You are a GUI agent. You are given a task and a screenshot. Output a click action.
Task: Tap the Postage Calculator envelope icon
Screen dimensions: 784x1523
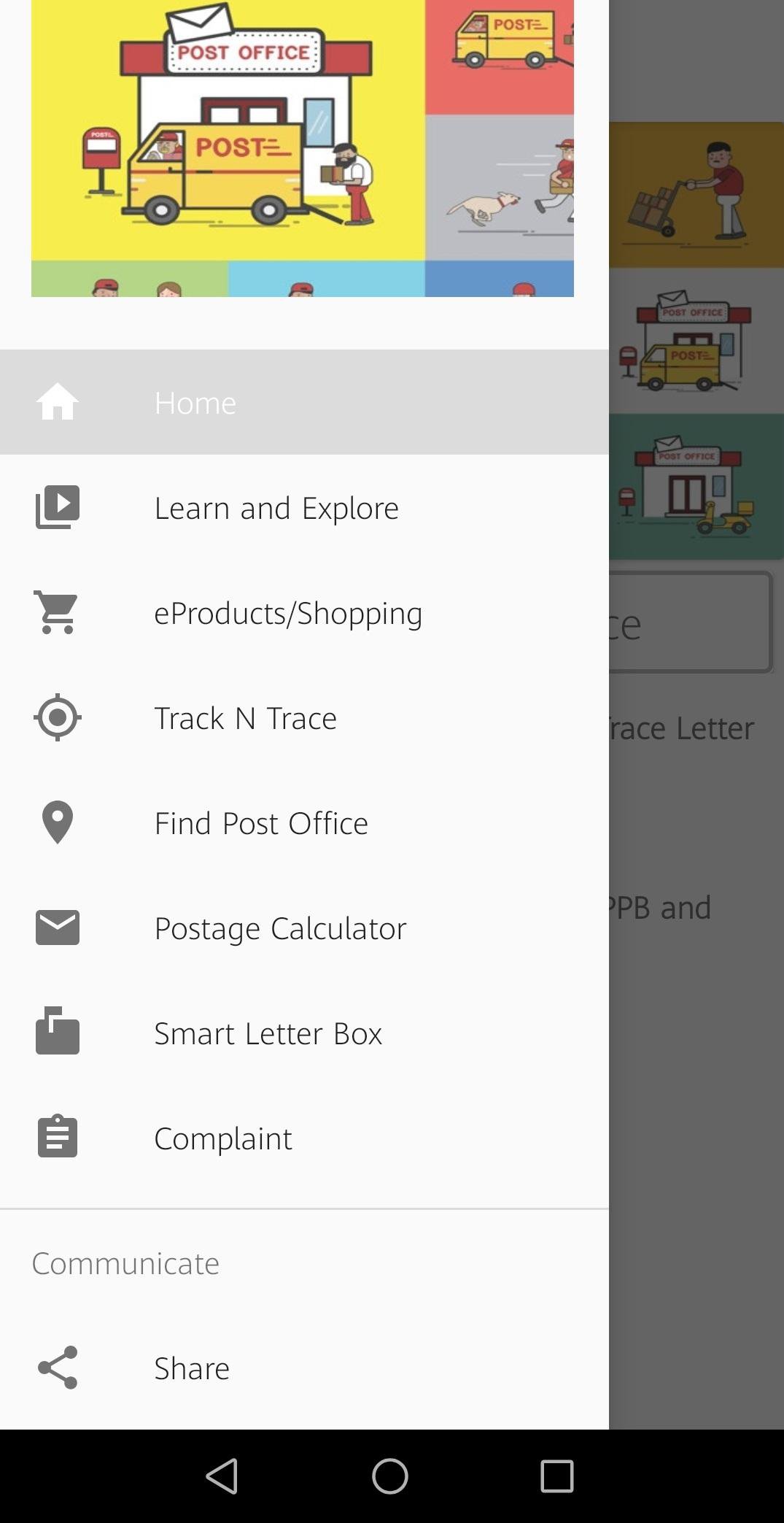[x=57, y=927]
